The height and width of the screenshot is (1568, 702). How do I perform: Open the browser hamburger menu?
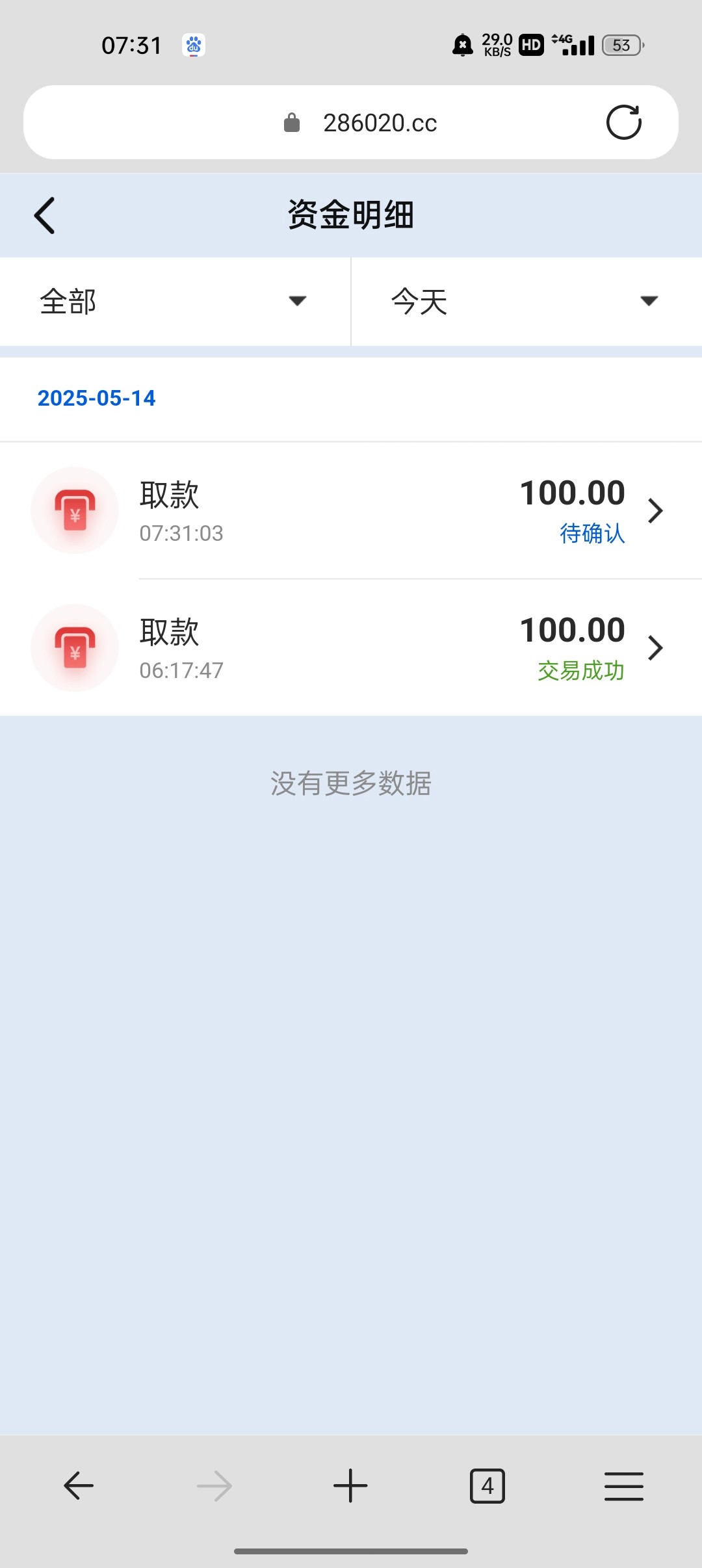[623, 1486]
